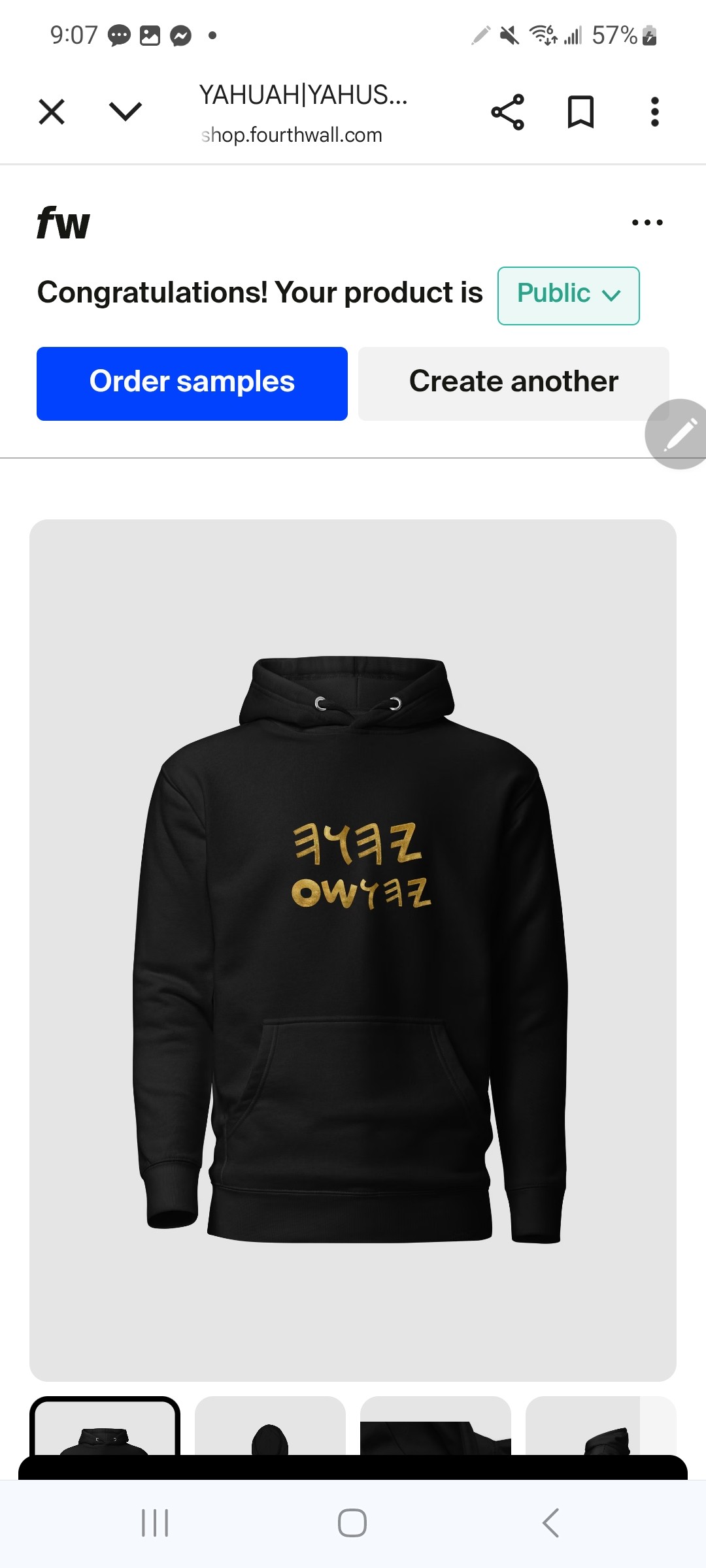Open the main hoodie product image
Viewport: 706px width, 1568px height.
(x=353, y=950)
